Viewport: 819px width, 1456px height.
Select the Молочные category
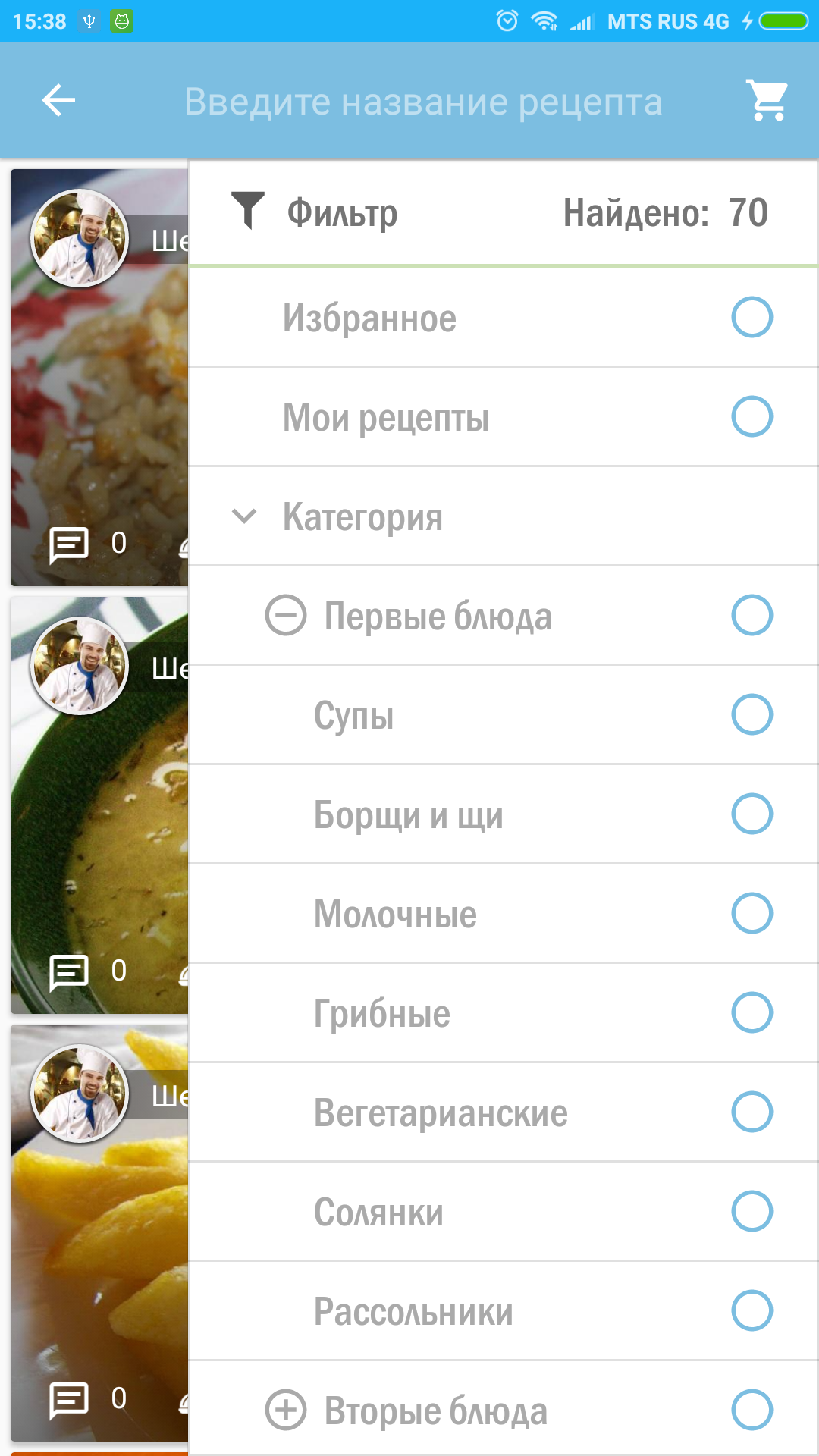click(x=752, y=913)
